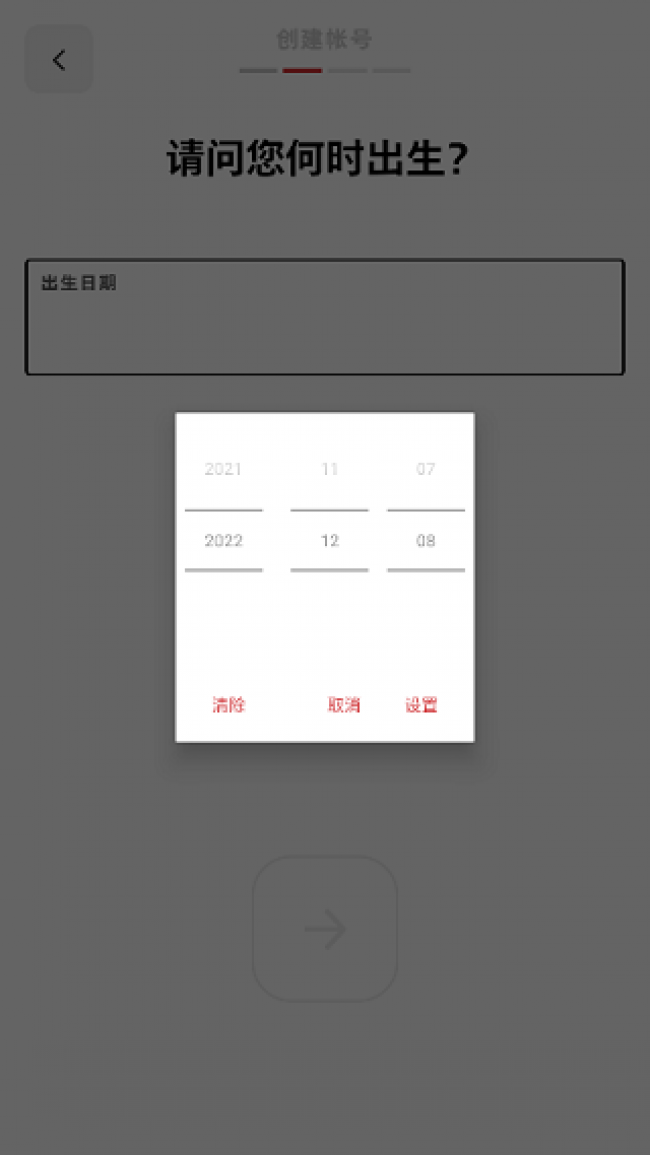This screenshot has height=1155, width=650.
Task: Confirm the date with 设置
Action: [x=421, y=705]
